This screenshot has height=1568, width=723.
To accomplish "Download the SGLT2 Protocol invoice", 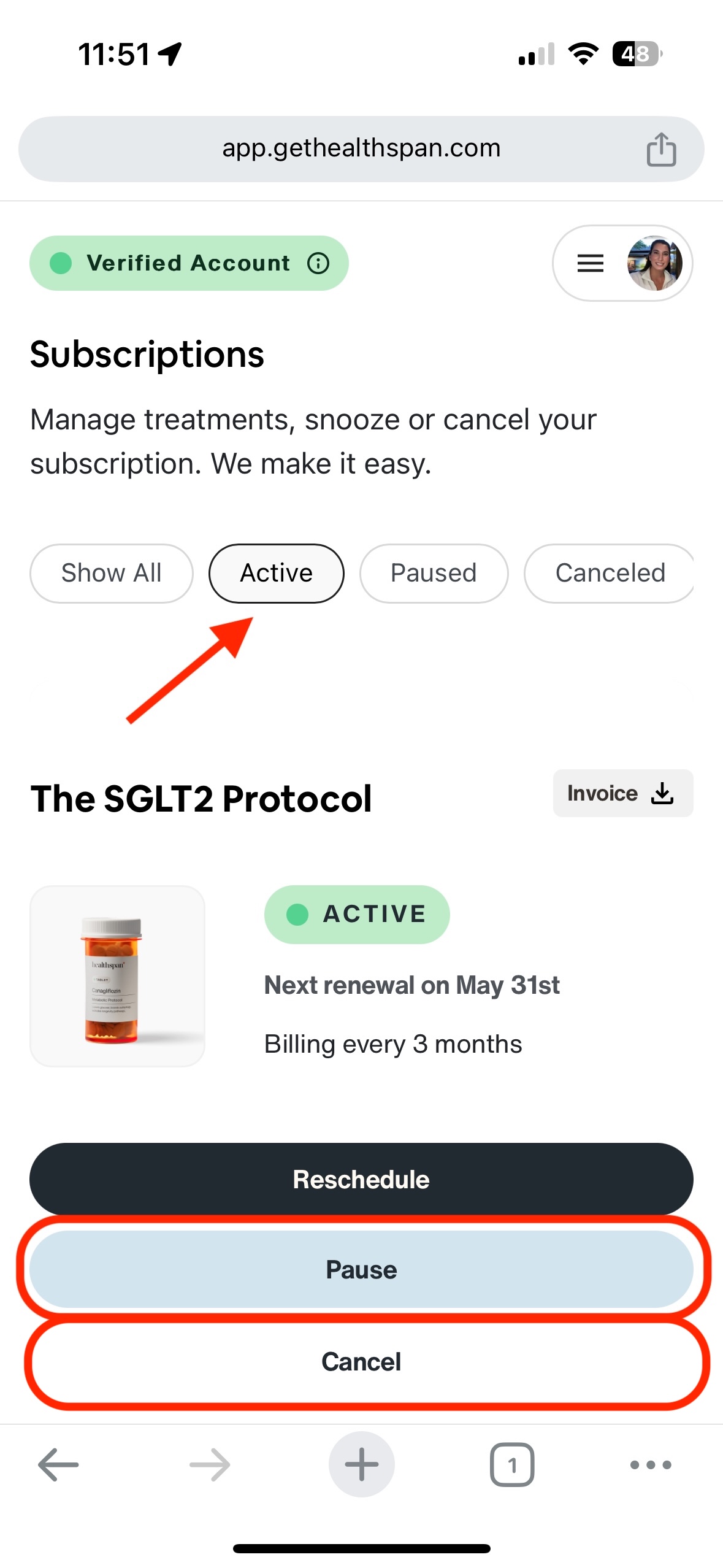I will (622, 793).
